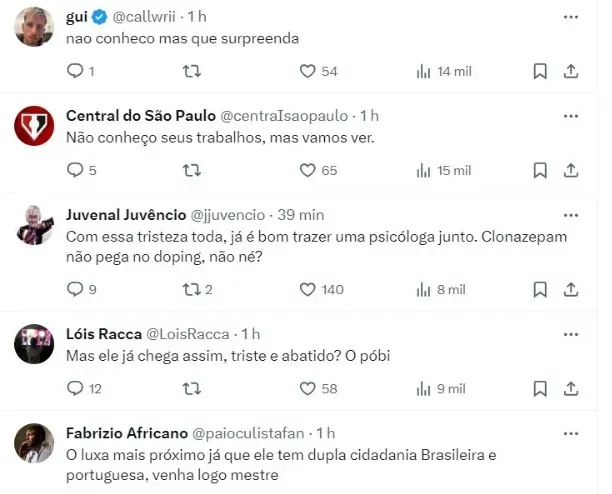Screen dimensions: 612x494
Task: Reply to Juvenal Juvêncio's tweet
Action: click(x=75, y=289)
